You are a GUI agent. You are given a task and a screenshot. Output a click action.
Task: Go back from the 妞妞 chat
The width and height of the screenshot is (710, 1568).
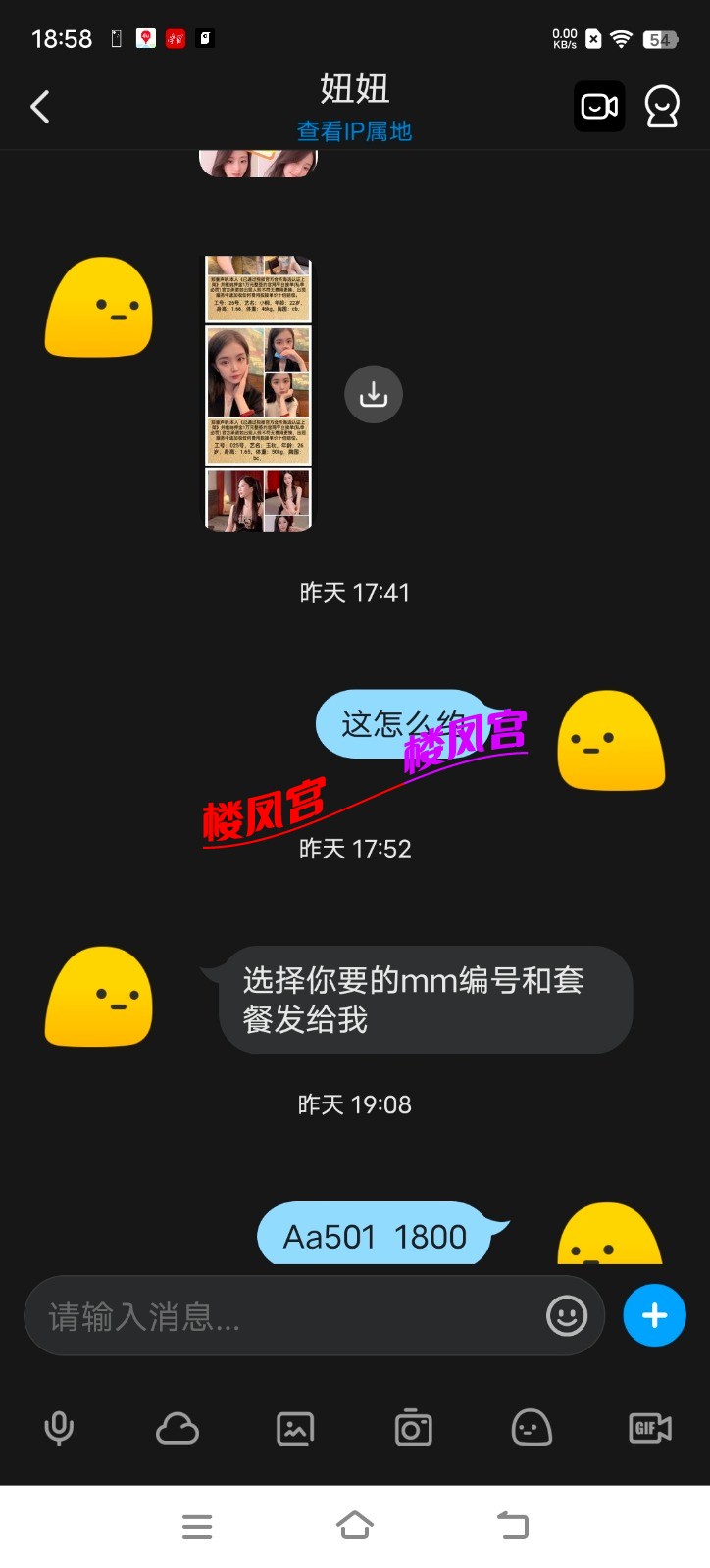click(40, 106)
